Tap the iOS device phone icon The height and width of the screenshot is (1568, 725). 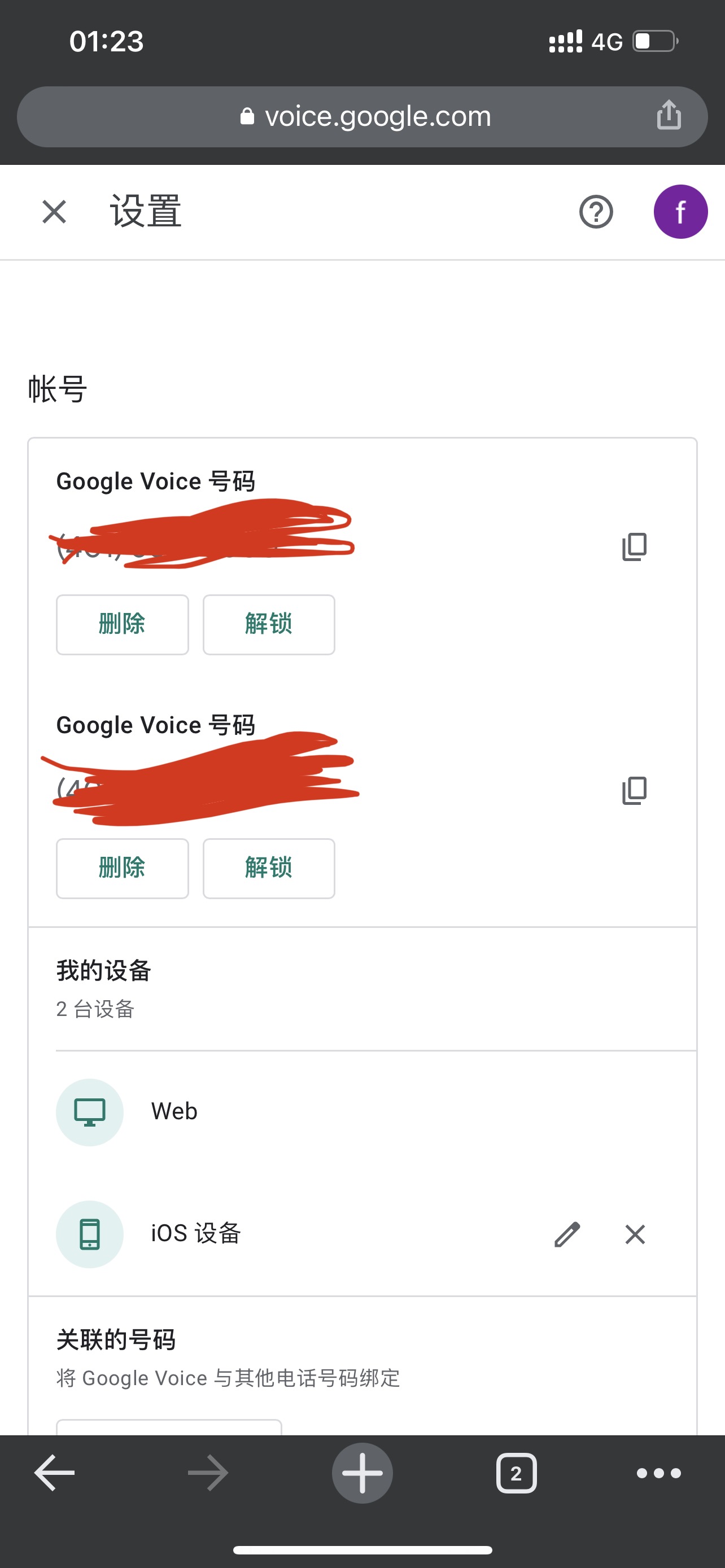click(x=89, y=1234)
